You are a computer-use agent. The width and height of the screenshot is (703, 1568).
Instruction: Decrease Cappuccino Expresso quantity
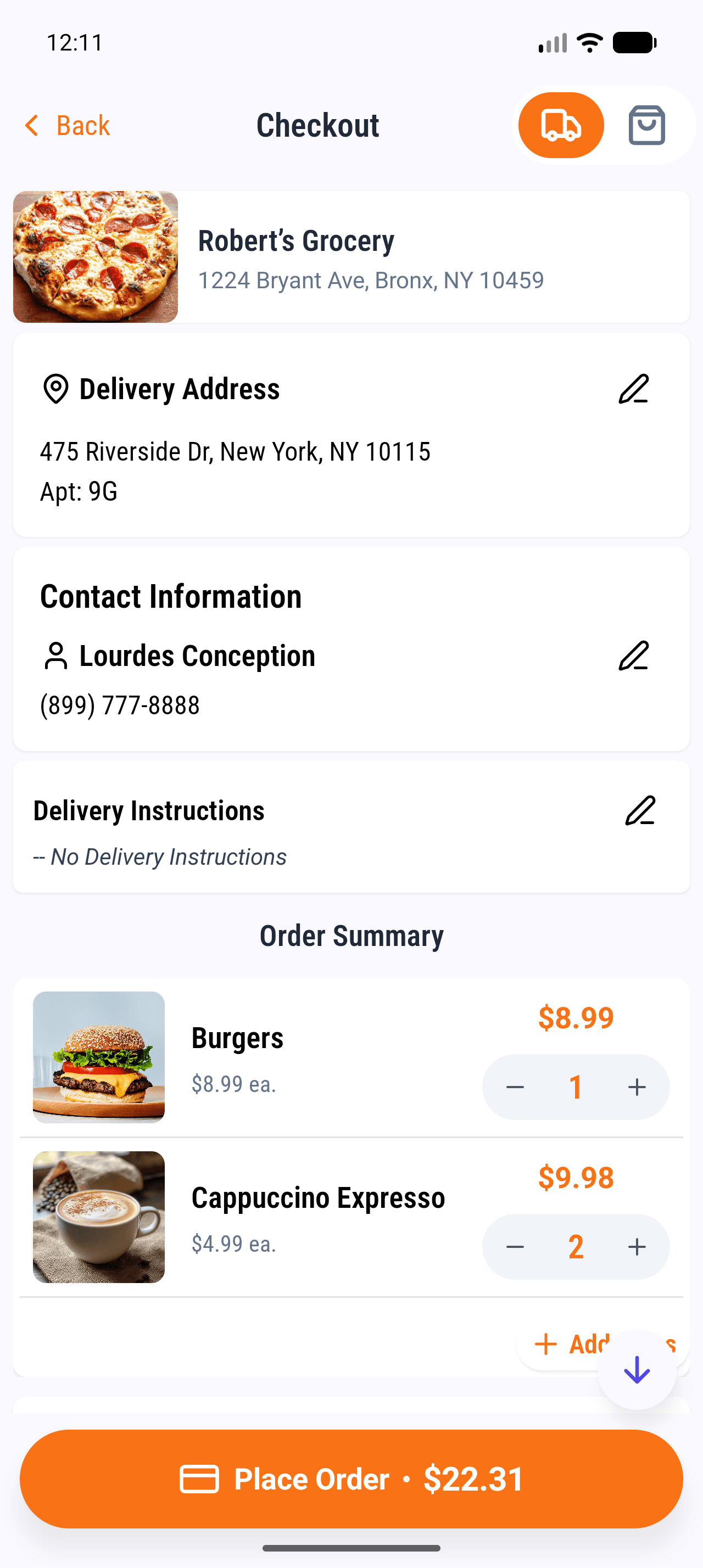[515, 1247]
